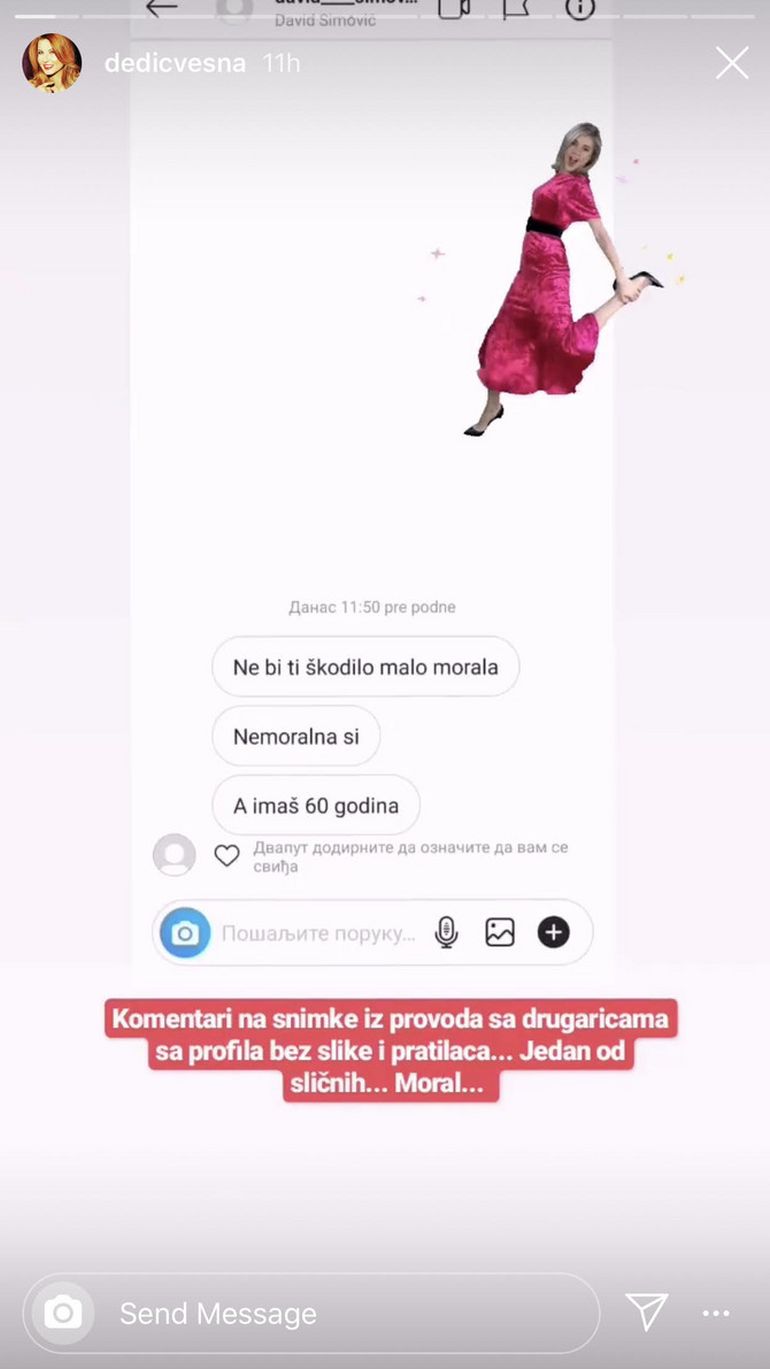This screenshot has width=770, height=1369.
Task: Close the story with the X
Action: tap(731, 63)
